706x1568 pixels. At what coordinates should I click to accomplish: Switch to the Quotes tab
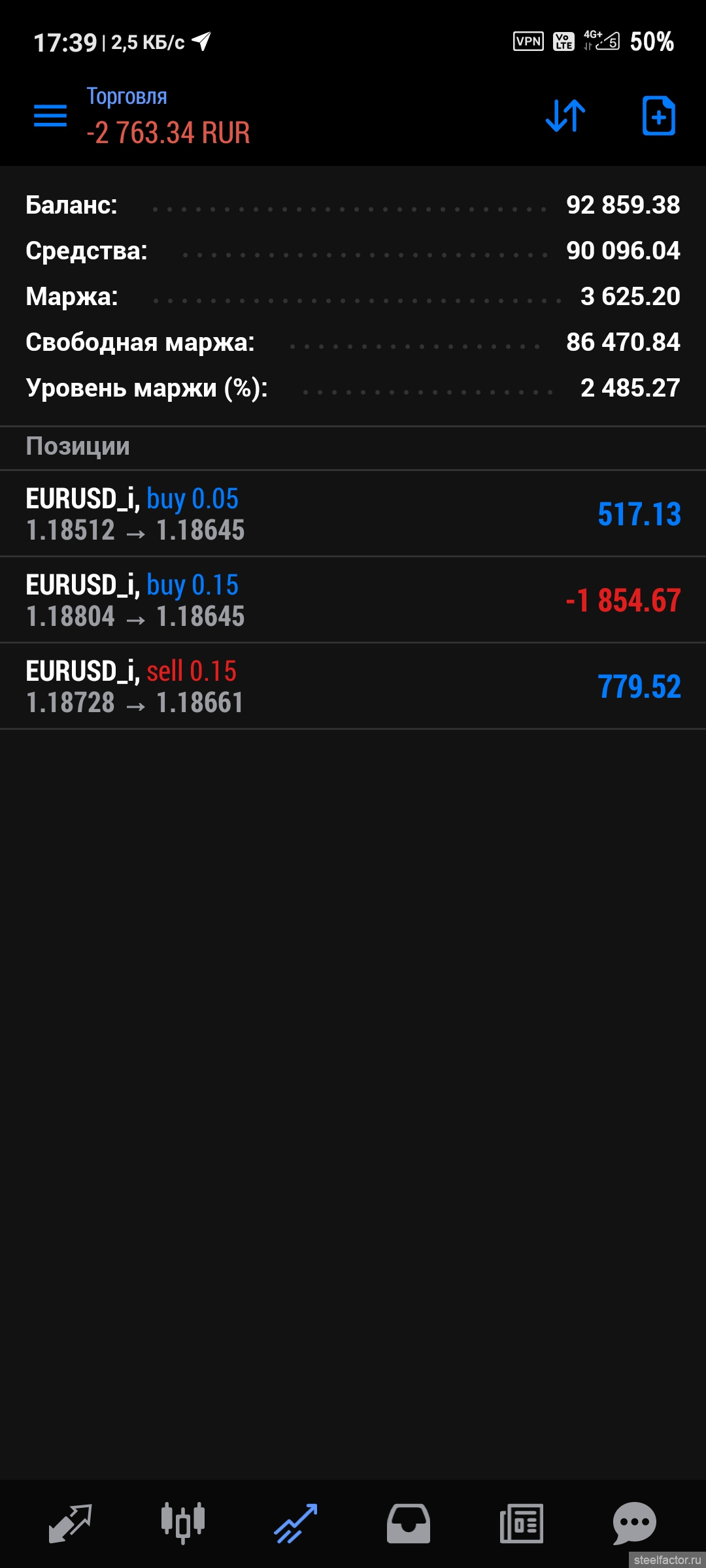click(x=71, y=1524)
